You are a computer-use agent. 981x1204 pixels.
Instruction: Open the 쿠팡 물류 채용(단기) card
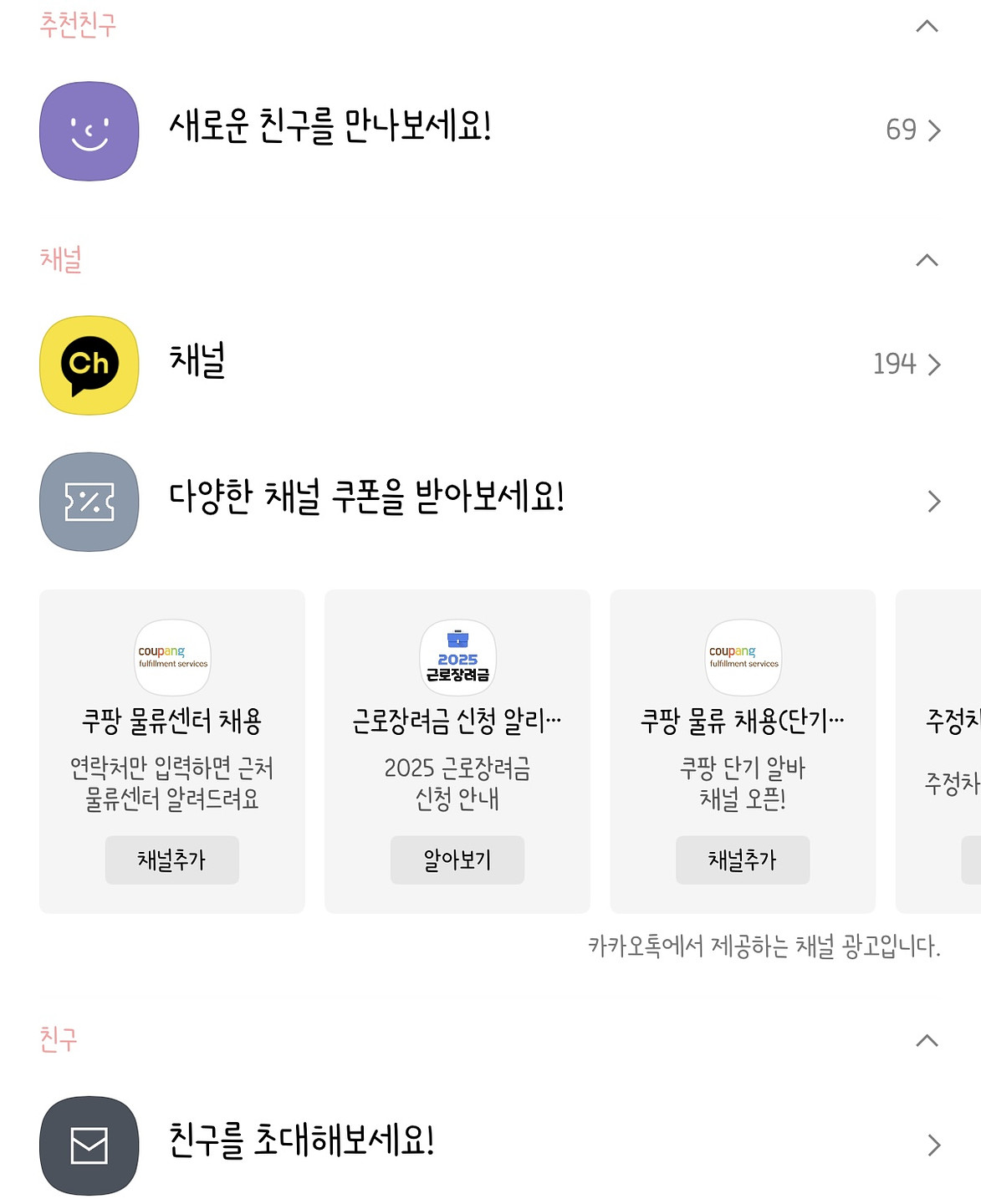point(742,719)
